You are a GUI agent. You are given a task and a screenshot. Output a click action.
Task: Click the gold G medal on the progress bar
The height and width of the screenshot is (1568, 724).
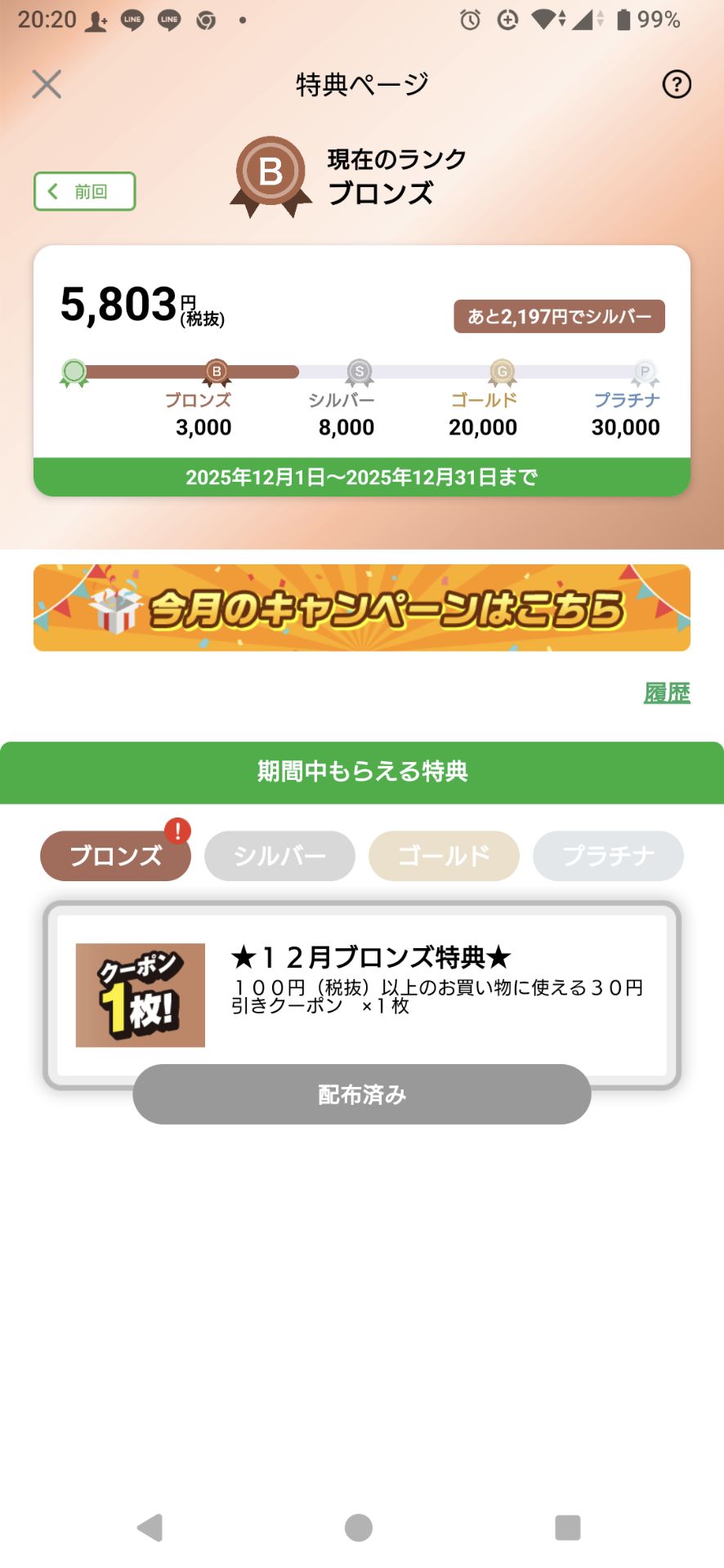pos(501,372)
